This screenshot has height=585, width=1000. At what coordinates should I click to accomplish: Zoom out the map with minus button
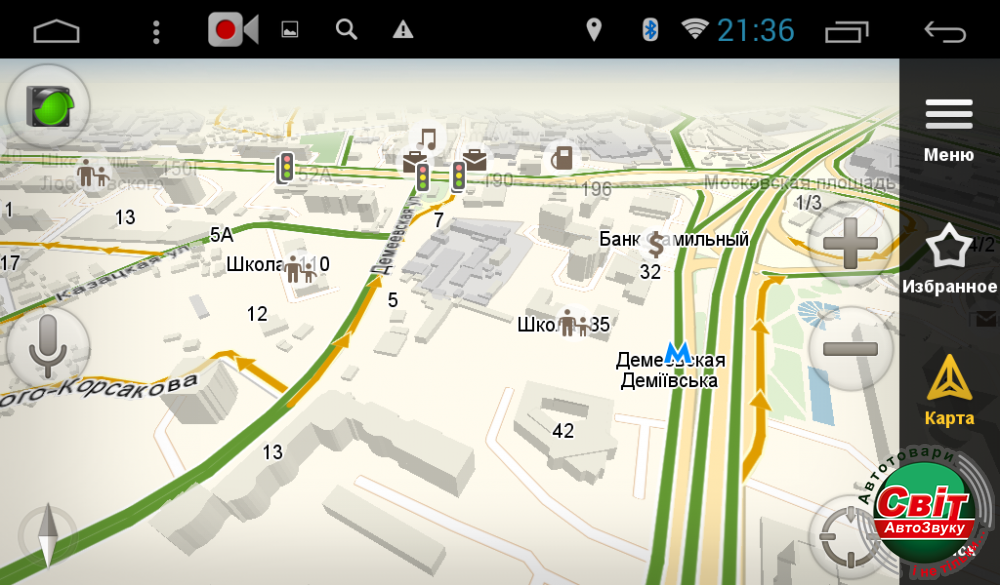pos(850,349)
